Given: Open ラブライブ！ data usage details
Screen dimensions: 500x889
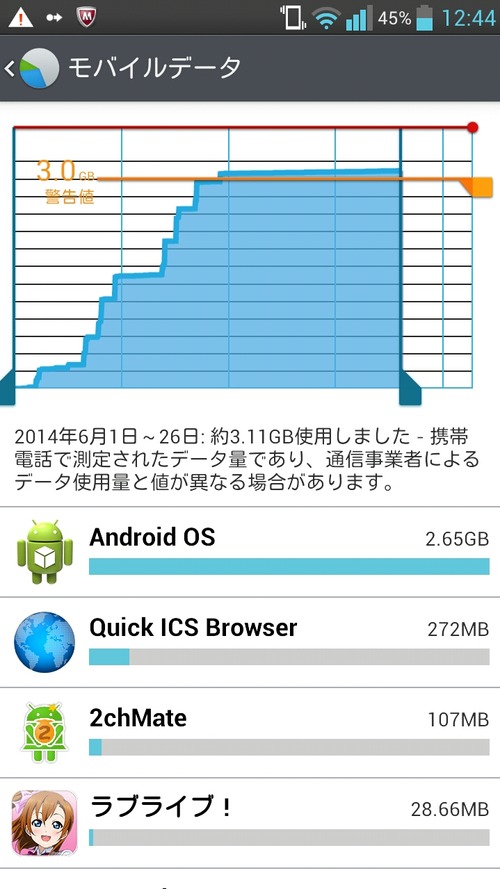Looking at the screenshot, I should (x=250, y=823).
